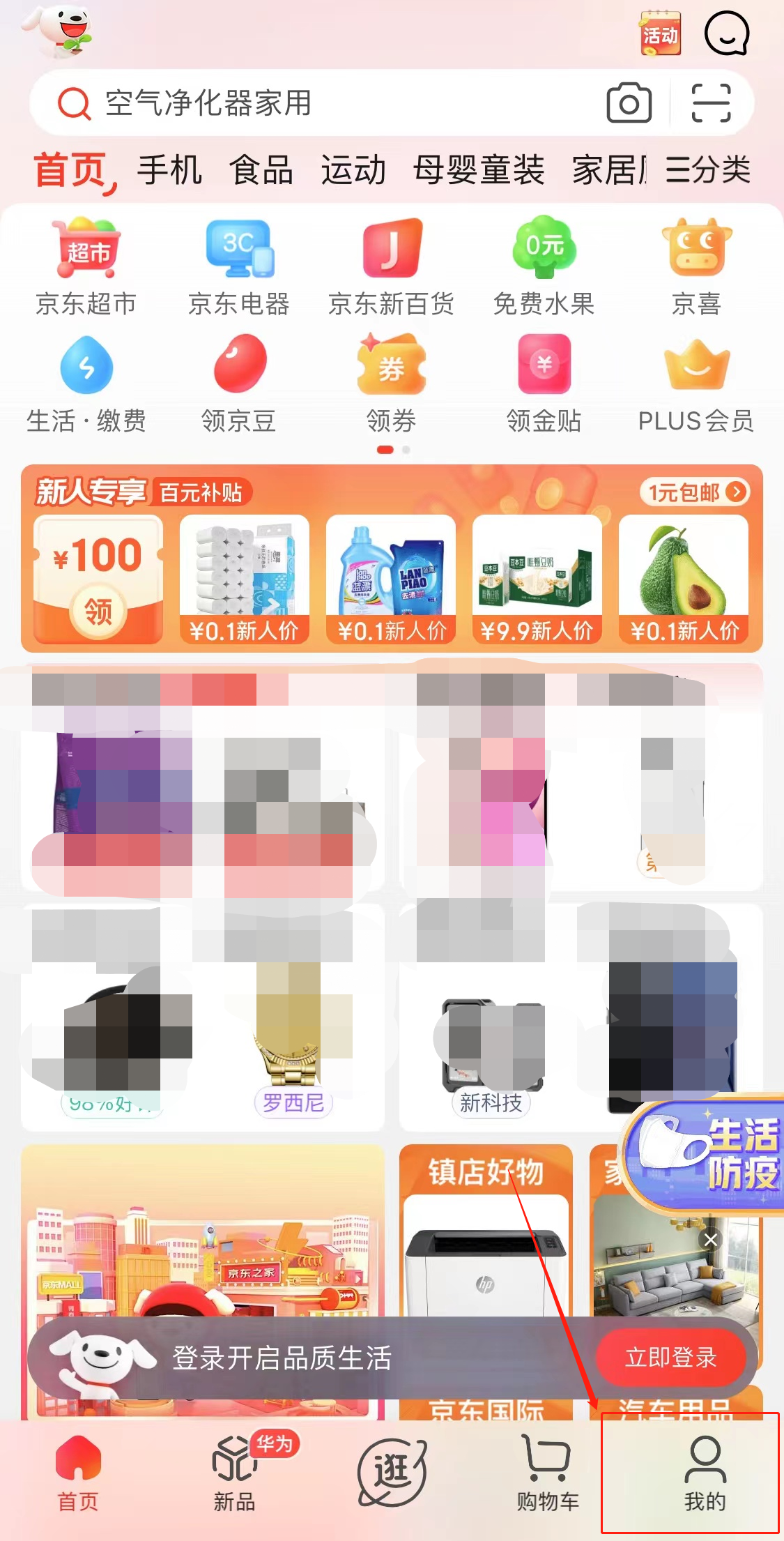784x1541 pixels.
Task: Open the QR scan icon
Action: click(711, 103)
